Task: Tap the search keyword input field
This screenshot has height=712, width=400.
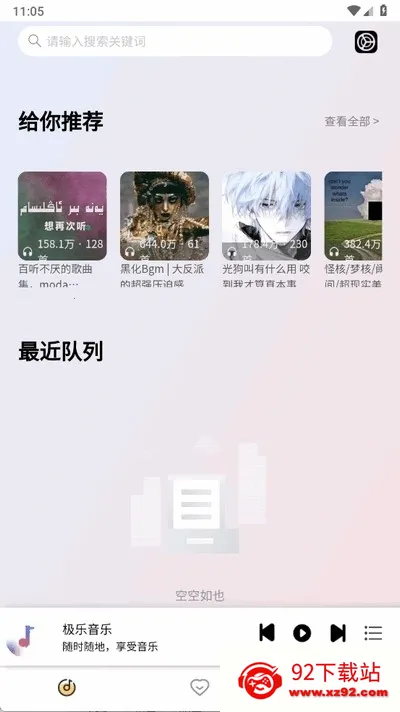Action: point(175,41)
